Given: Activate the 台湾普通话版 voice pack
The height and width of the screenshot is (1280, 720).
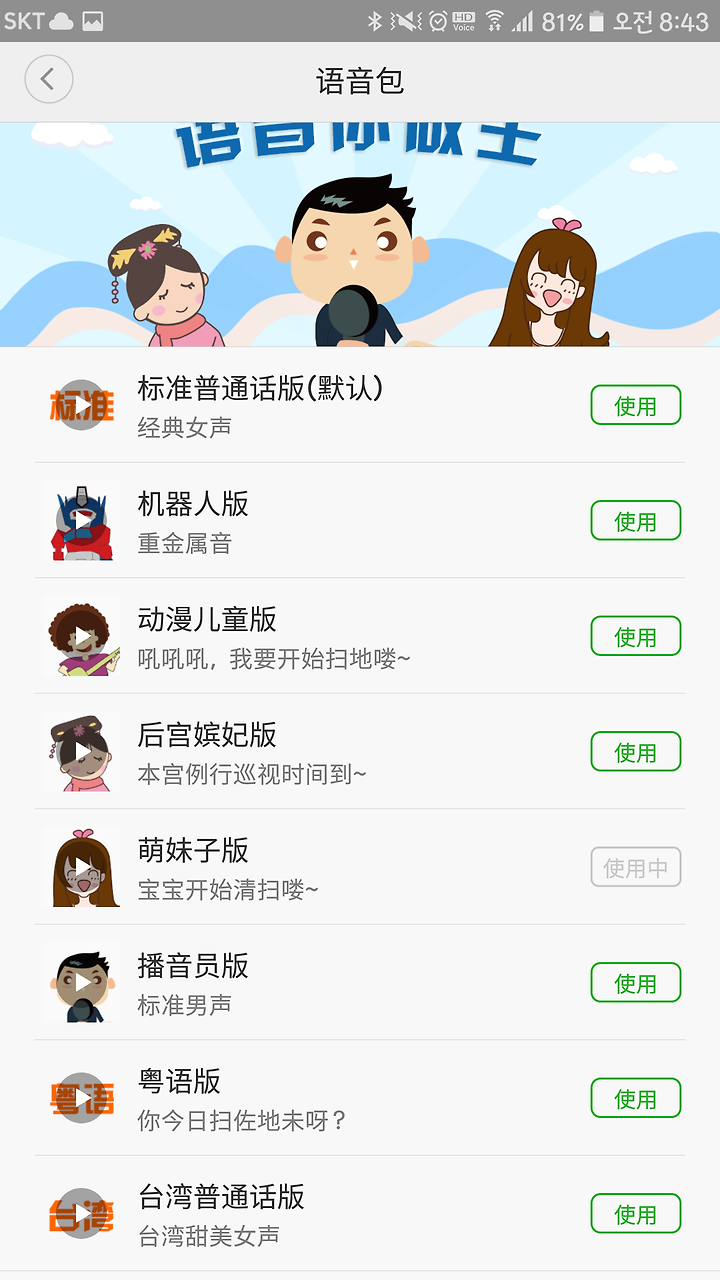Looking at the screenshot, I should click(636, 1214).
